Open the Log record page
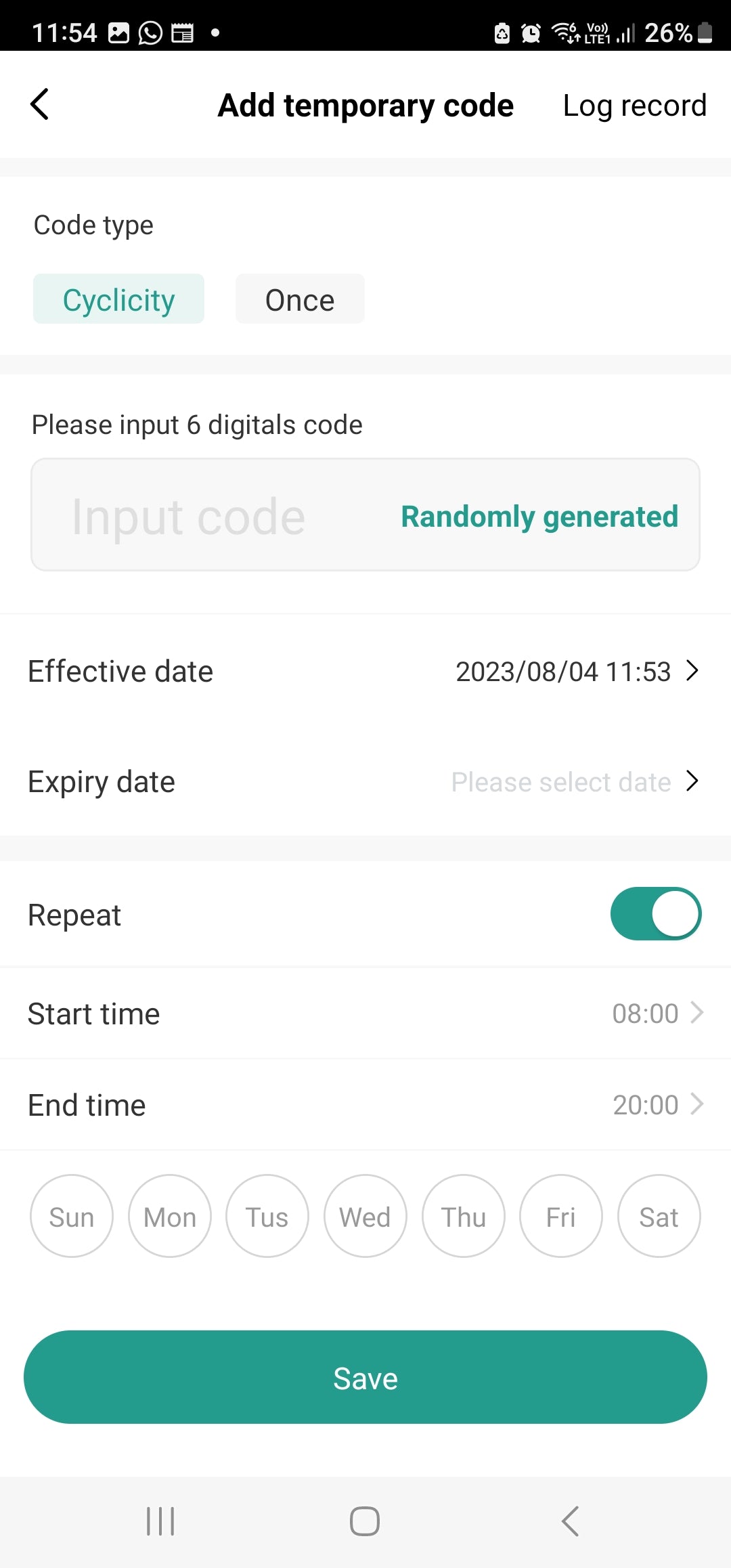Image resolution: width=731 pixels, height=1568 pixels. [634, 106]
